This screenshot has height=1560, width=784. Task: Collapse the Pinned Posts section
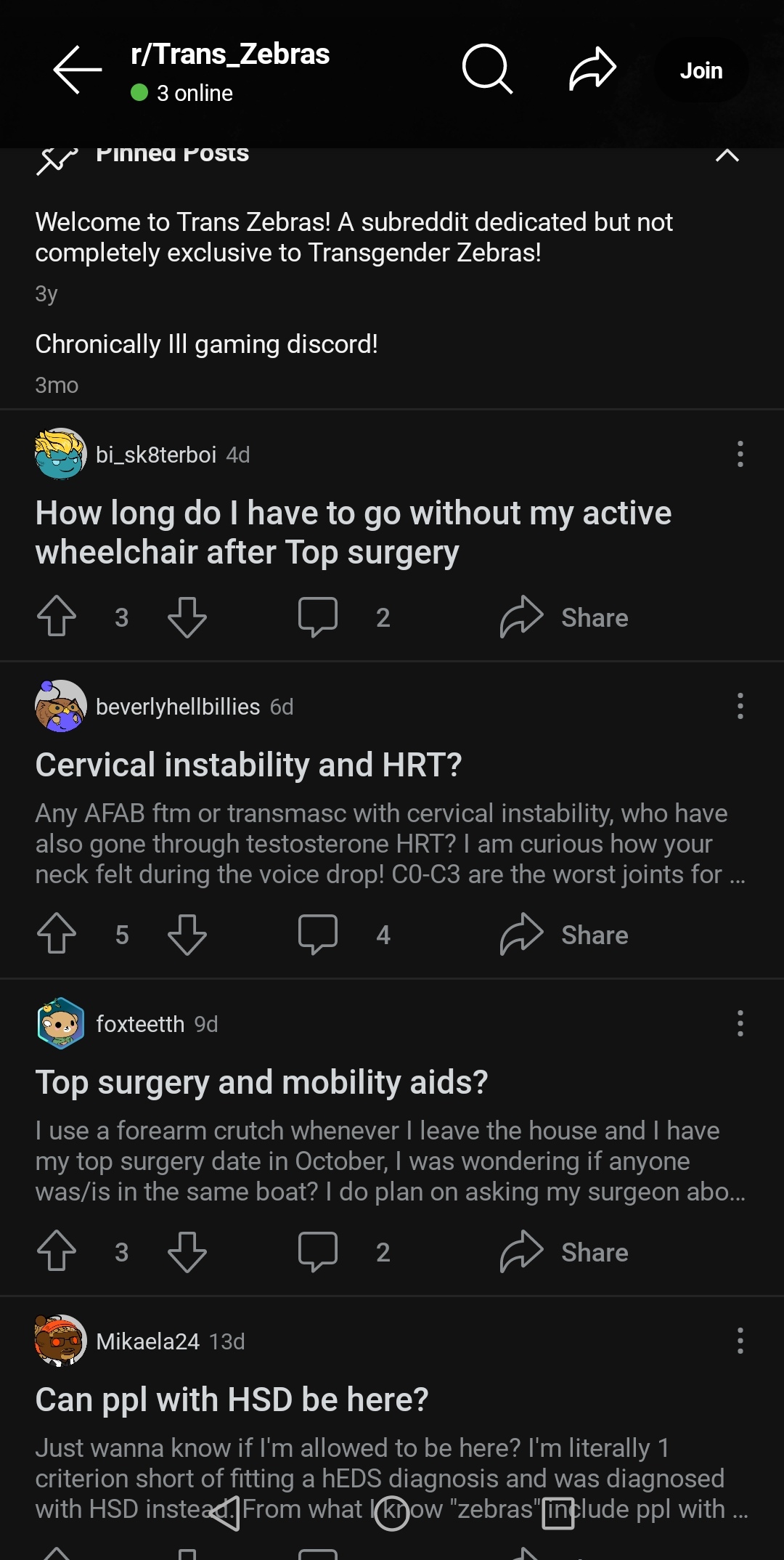[x=727, y=155]
